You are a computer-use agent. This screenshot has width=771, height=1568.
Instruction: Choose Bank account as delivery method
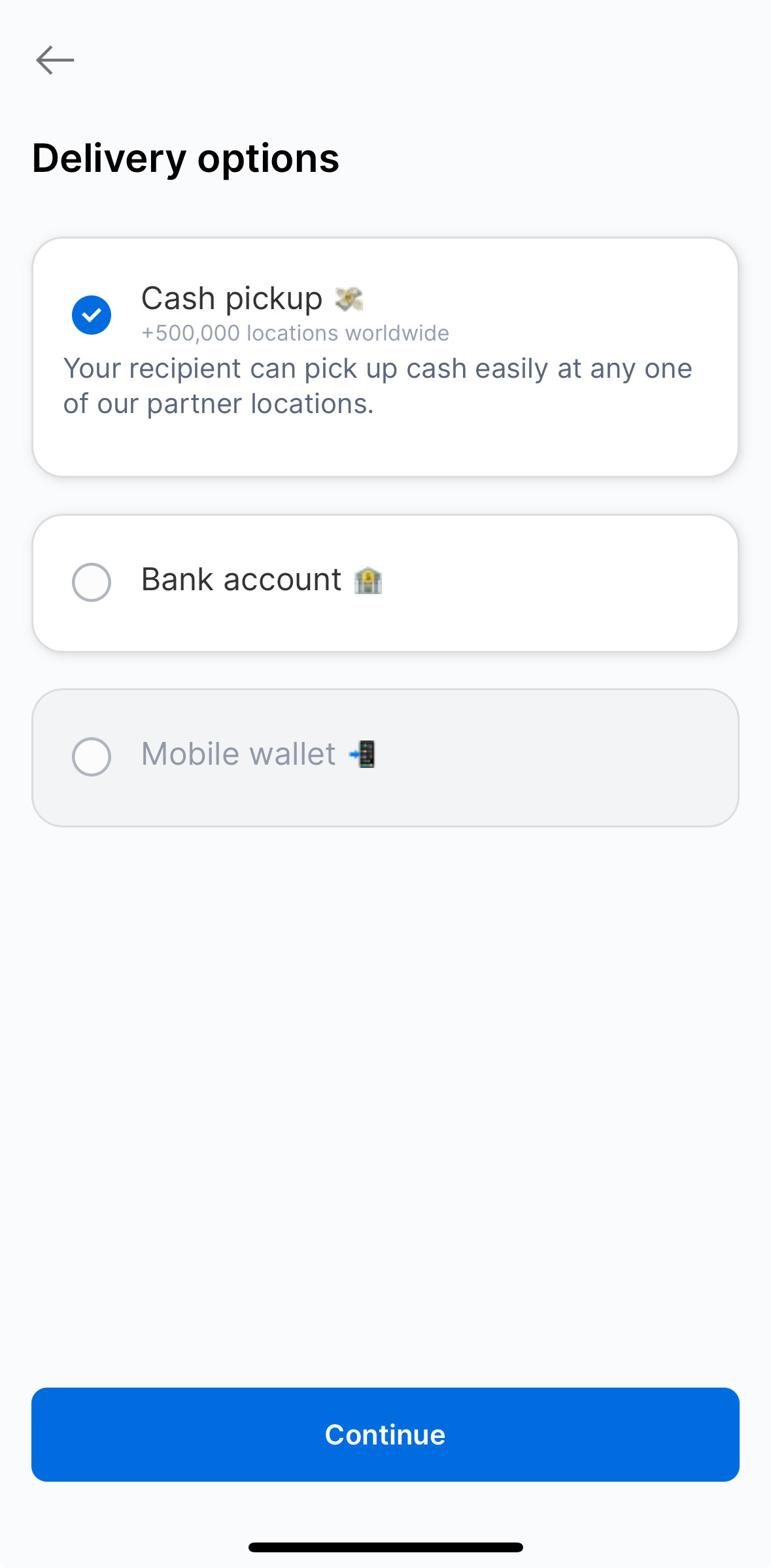click(x=92, y=582)
